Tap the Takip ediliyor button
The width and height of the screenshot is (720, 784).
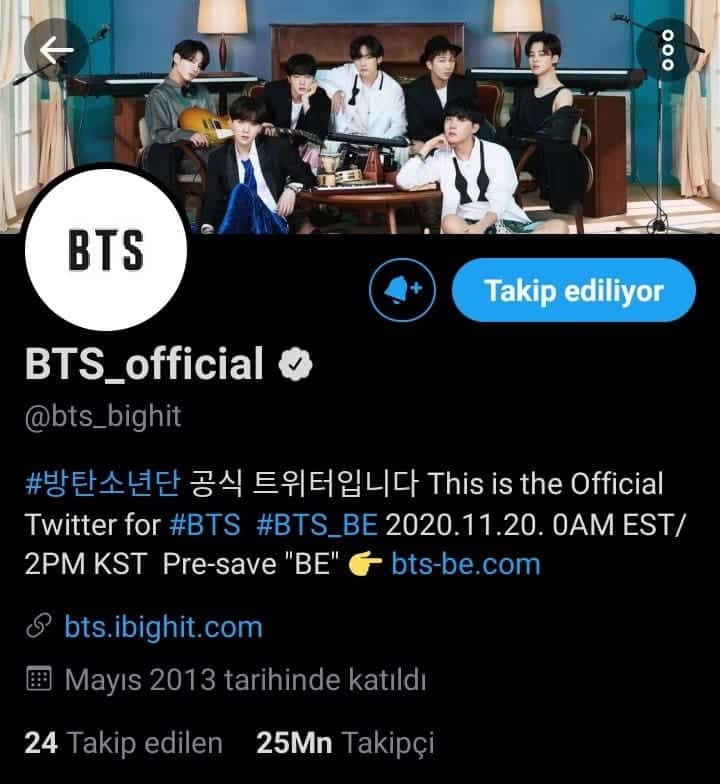(x=573, y=291)
